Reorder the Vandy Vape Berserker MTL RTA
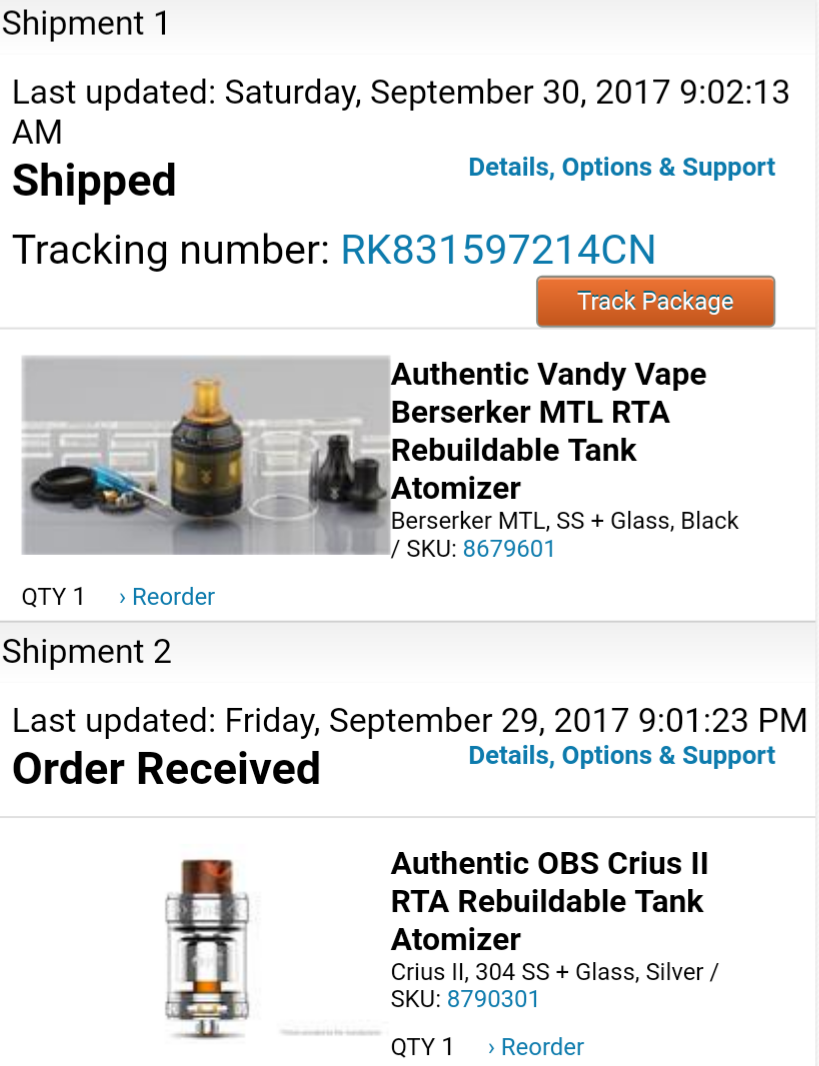The width and height of the screenshot is (819, 1066). click(167, 597)
